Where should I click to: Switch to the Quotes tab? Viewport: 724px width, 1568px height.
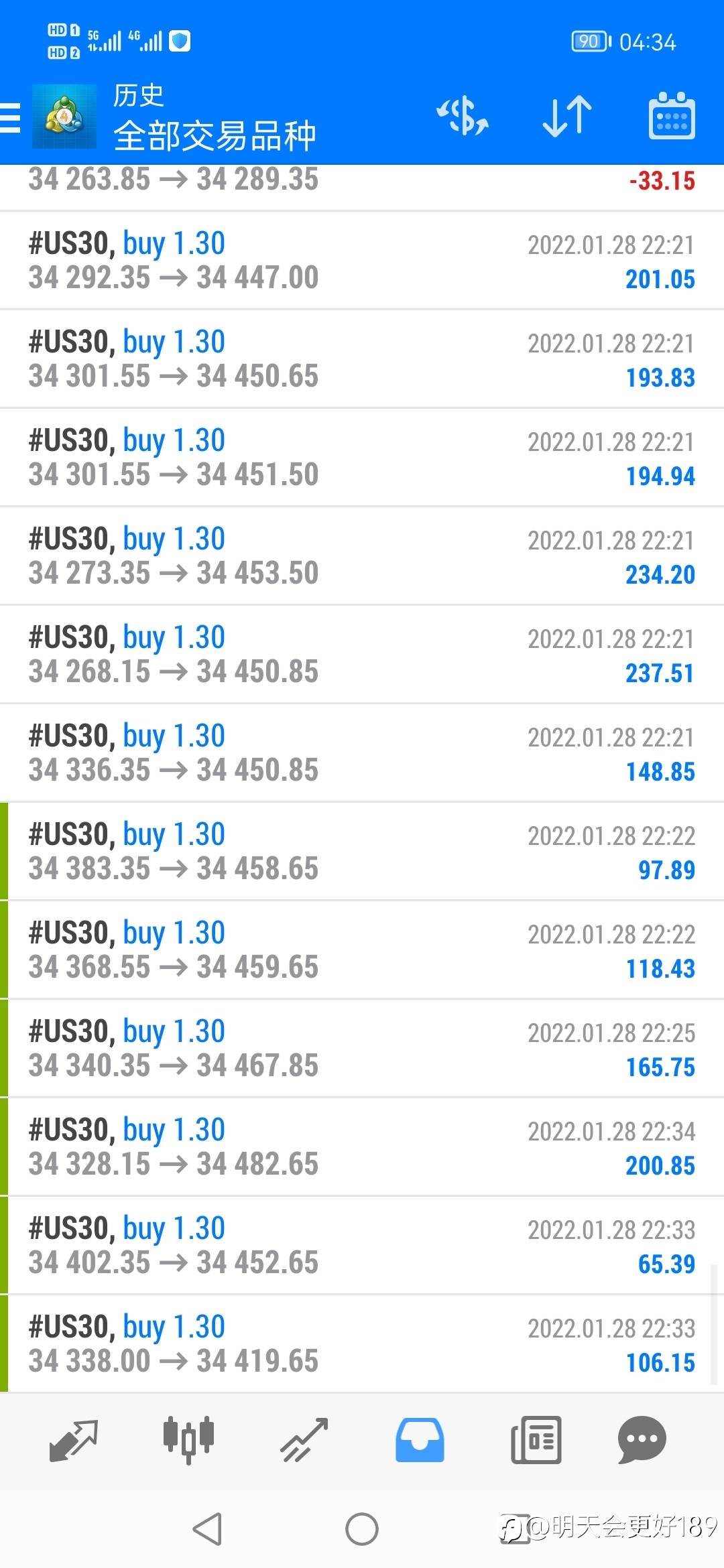74,1441
